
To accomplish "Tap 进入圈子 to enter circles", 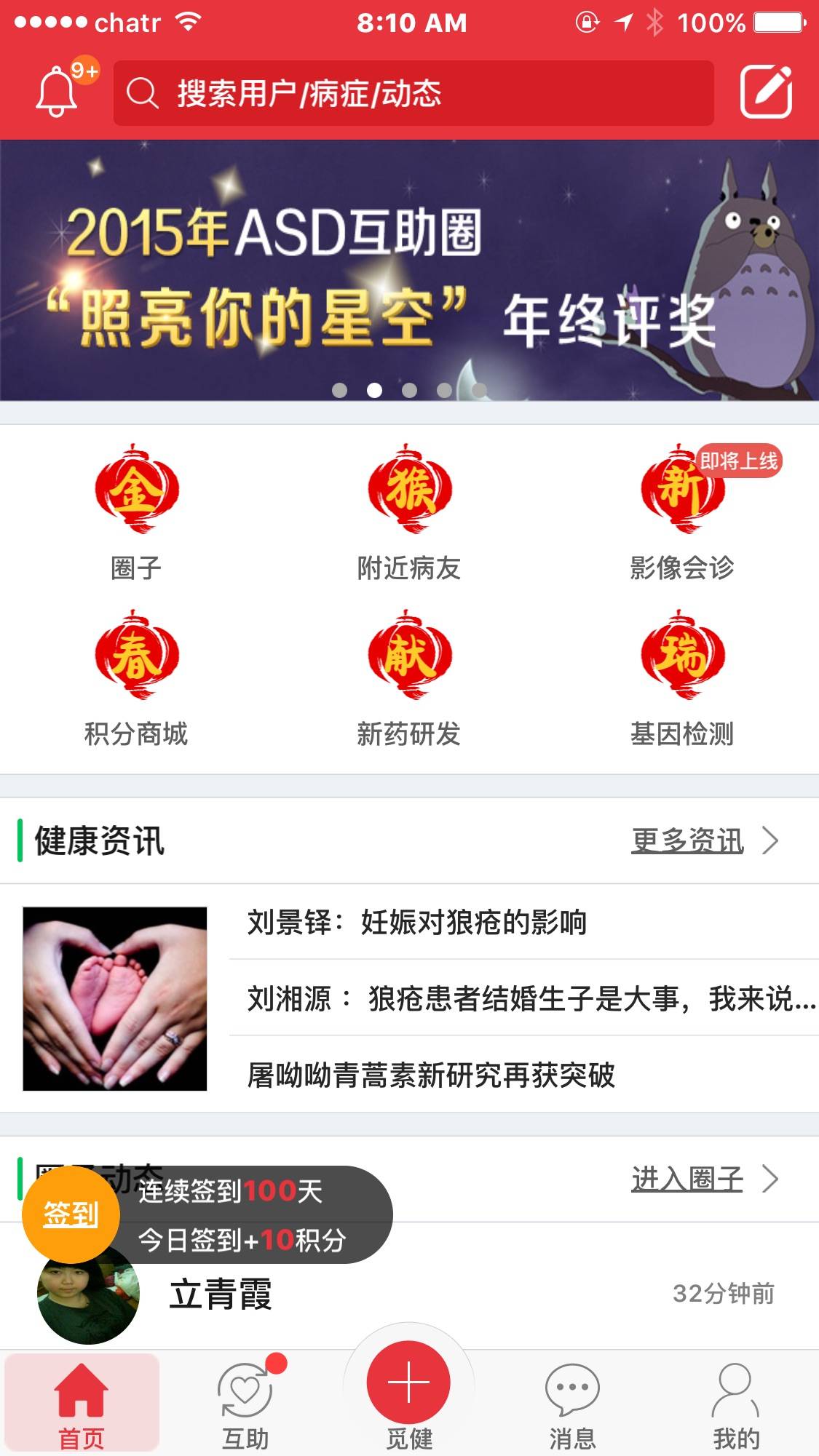I will (703, 1179).
